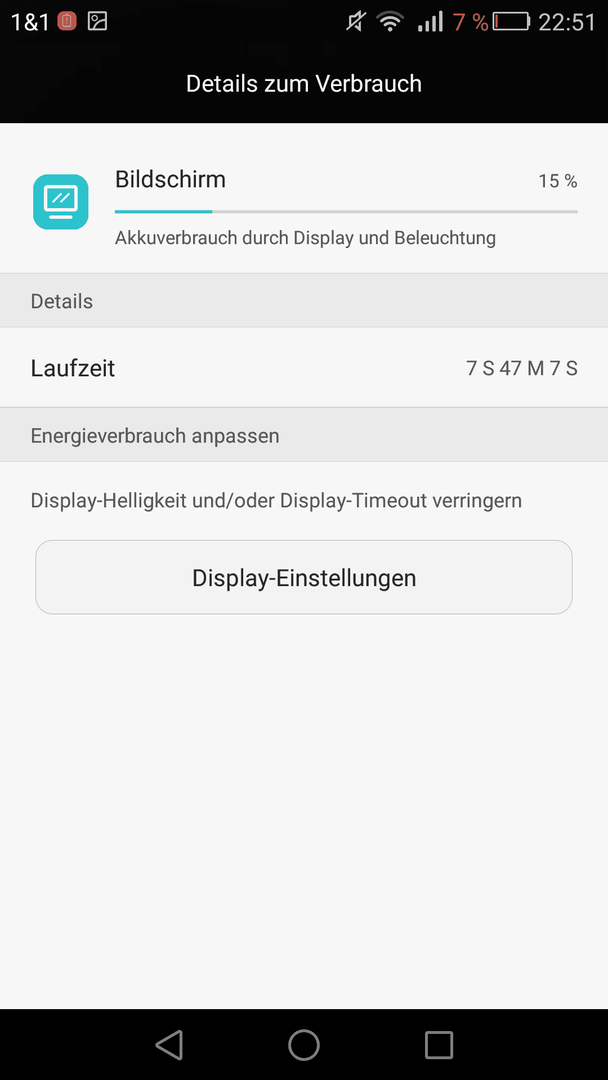608x1080 pixels.
Task: Go to the home screen
Action: point(304,1044)
